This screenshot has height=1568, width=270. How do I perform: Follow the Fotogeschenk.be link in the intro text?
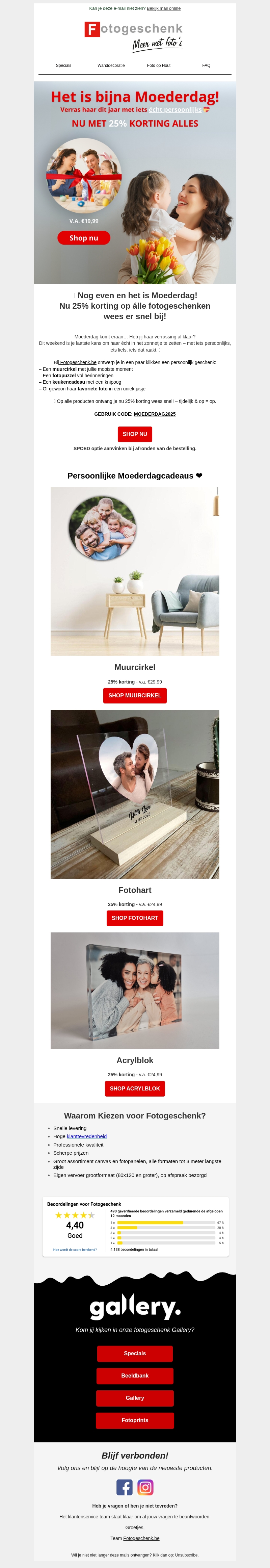click(78, 362)
